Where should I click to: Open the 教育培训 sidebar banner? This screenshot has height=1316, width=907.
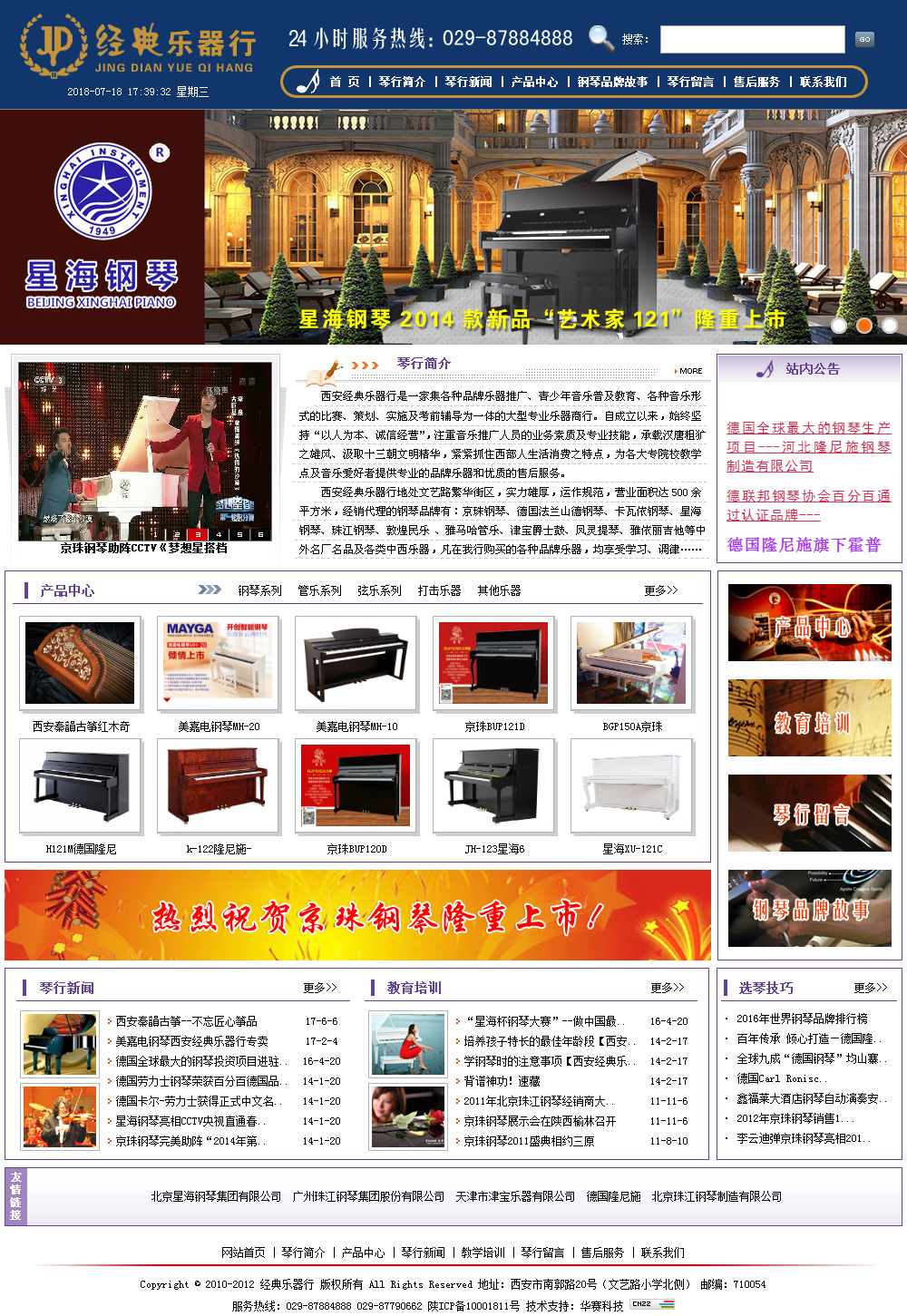[x=810, y=720]
